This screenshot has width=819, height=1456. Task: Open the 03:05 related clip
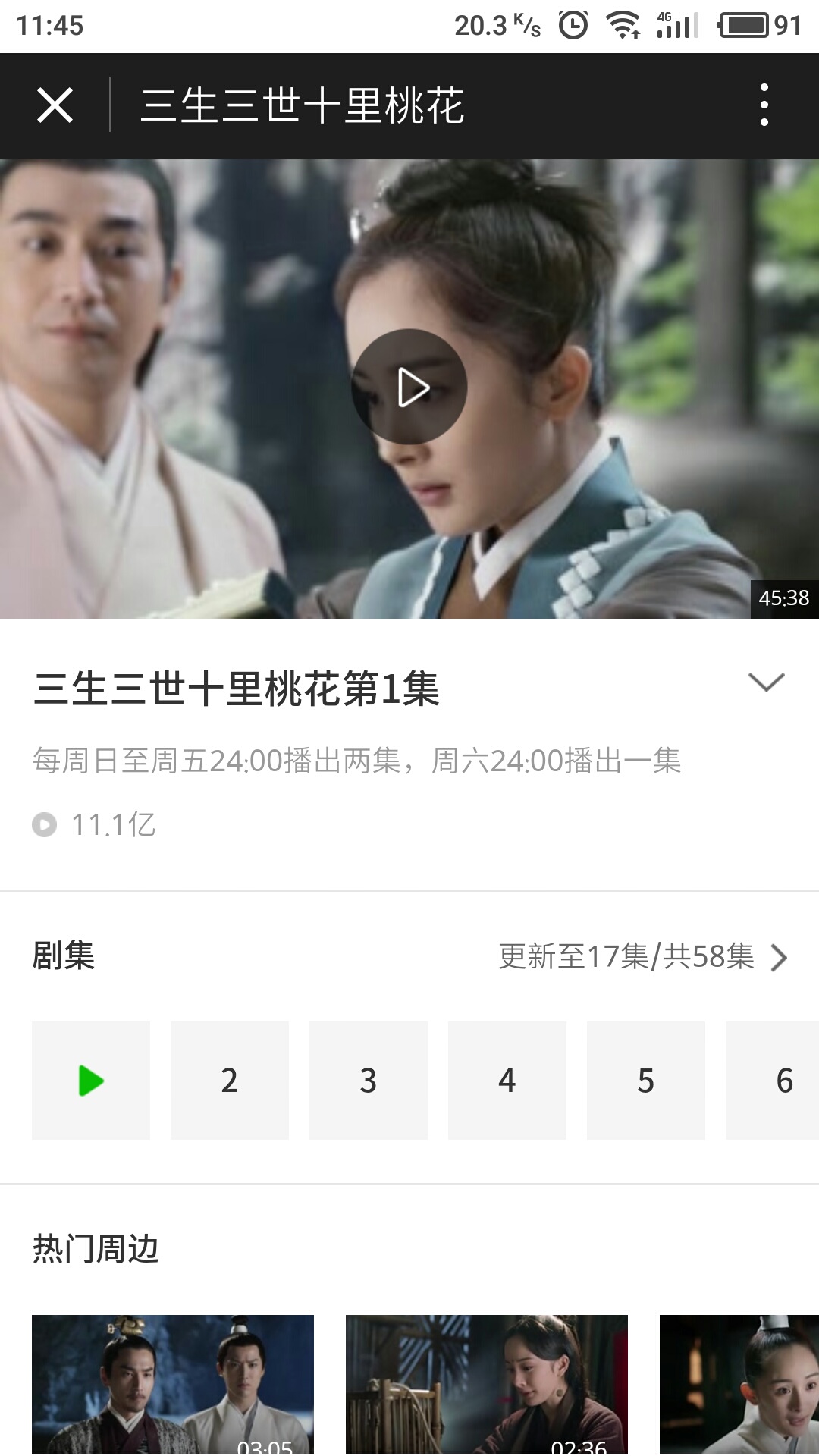click(x=173, y=1384)
